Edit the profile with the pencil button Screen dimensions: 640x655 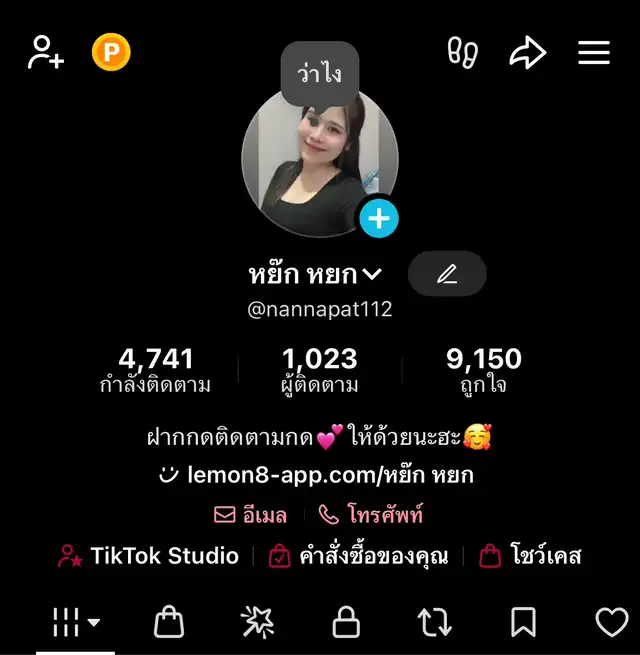pos(447,274)
